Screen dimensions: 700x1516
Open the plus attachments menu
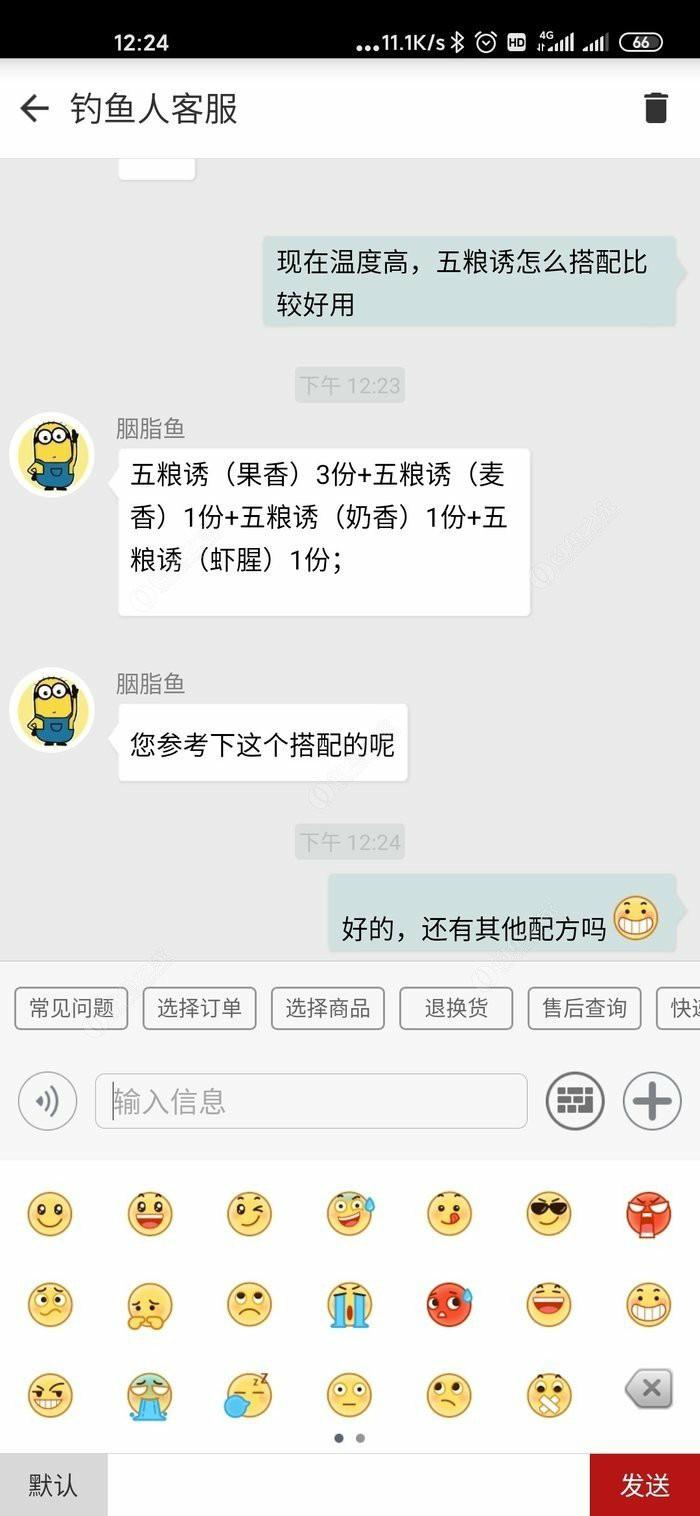click(x=652, y=1101)
